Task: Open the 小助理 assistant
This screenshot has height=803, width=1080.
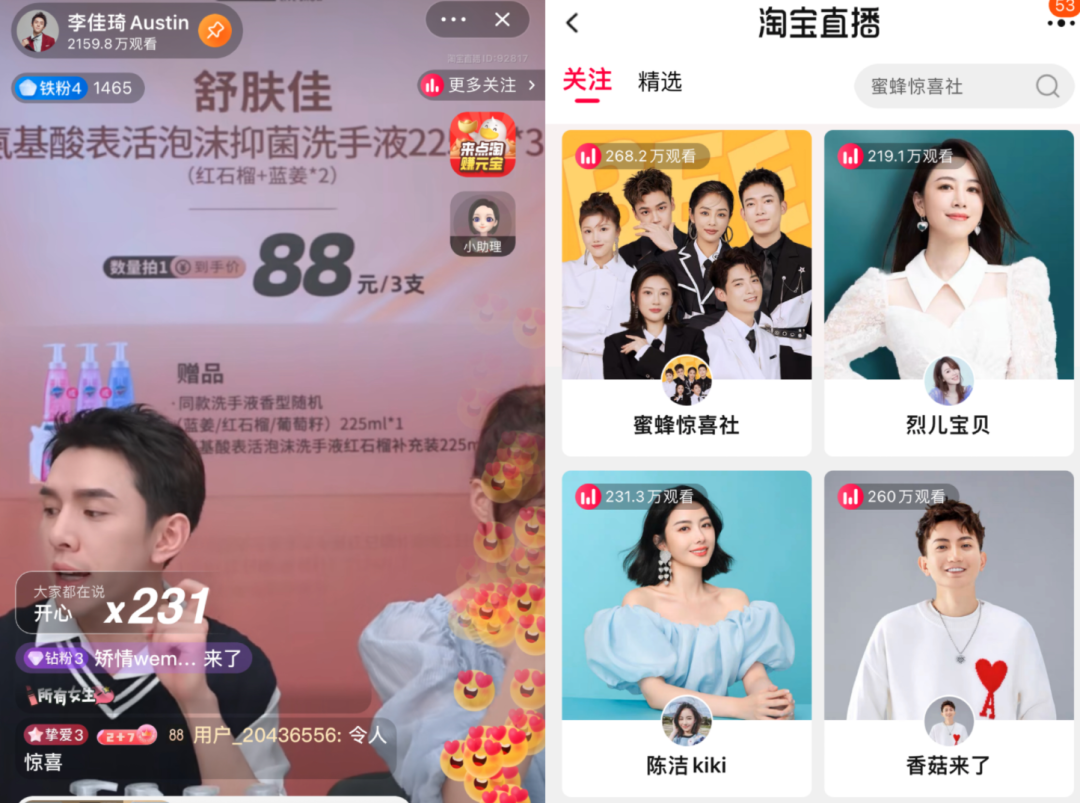Action: (482, 223)
